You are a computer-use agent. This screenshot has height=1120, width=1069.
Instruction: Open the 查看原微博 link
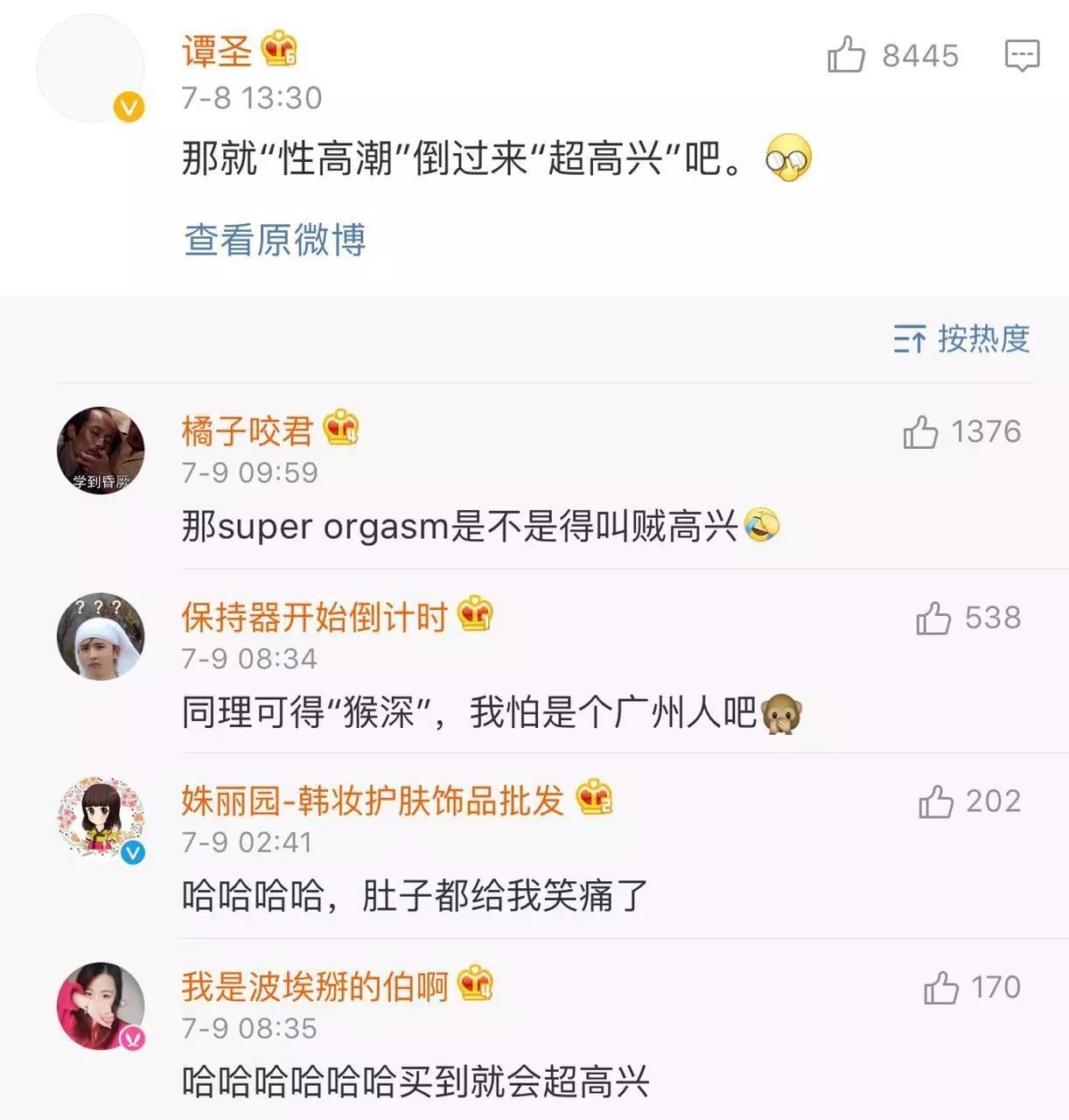(275, 240)
